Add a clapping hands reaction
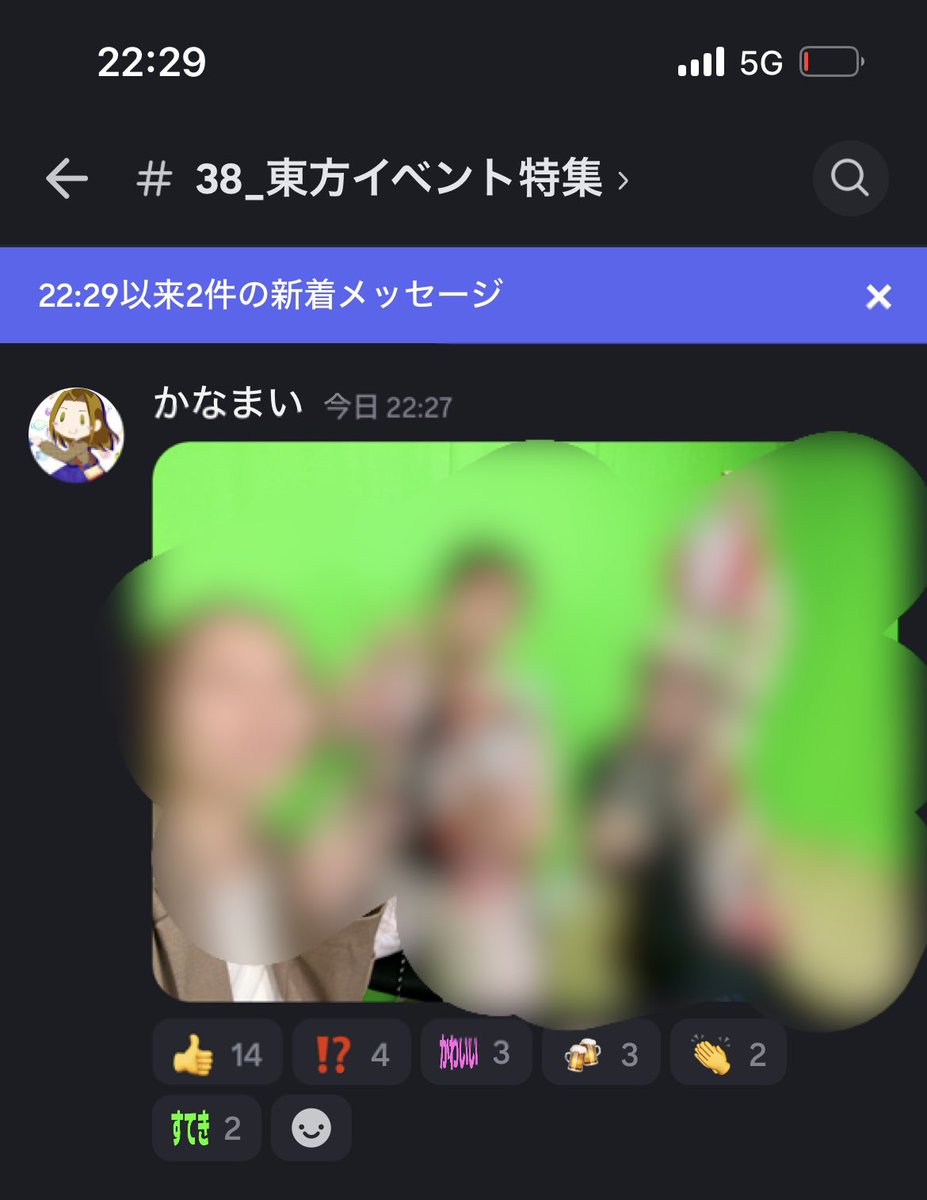 (727, 1053)
